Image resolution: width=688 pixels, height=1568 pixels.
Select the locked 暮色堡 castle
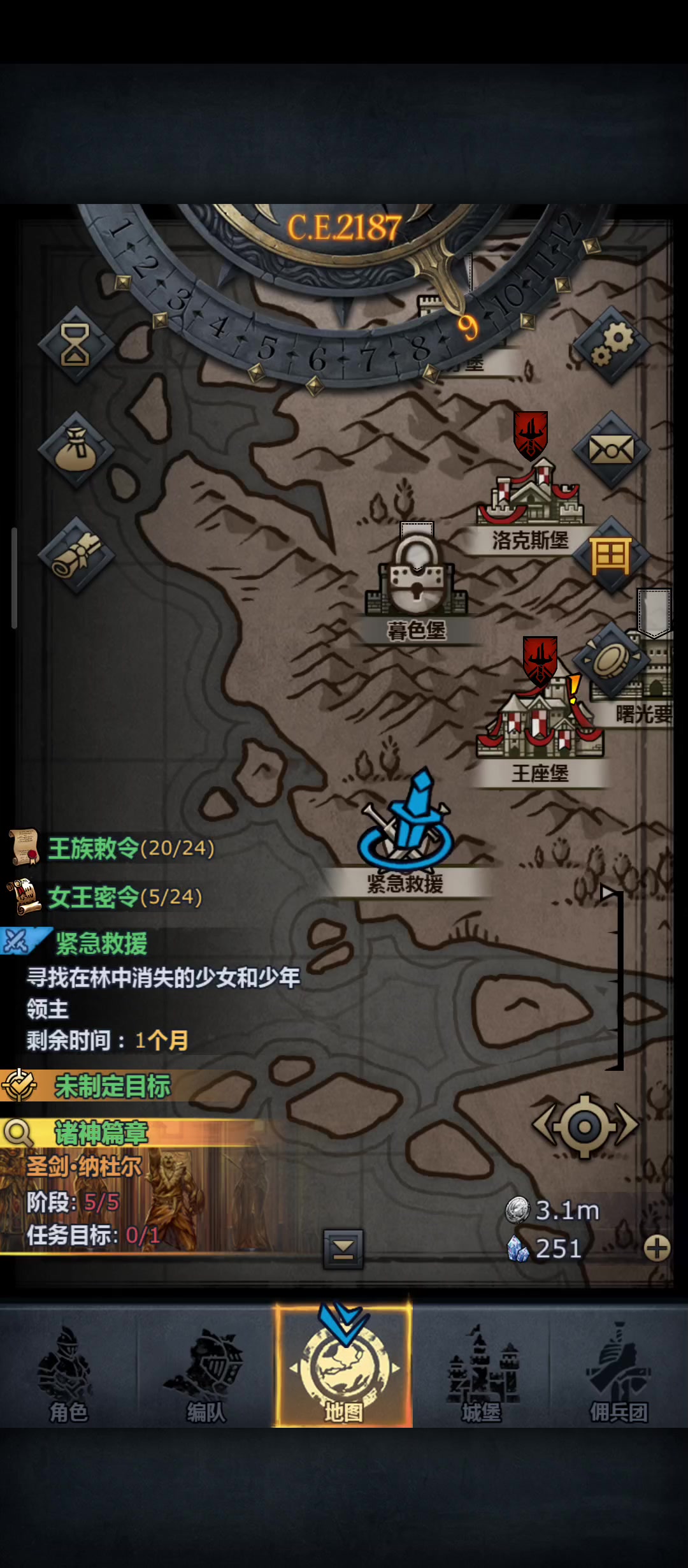click(x=417, y=580)
